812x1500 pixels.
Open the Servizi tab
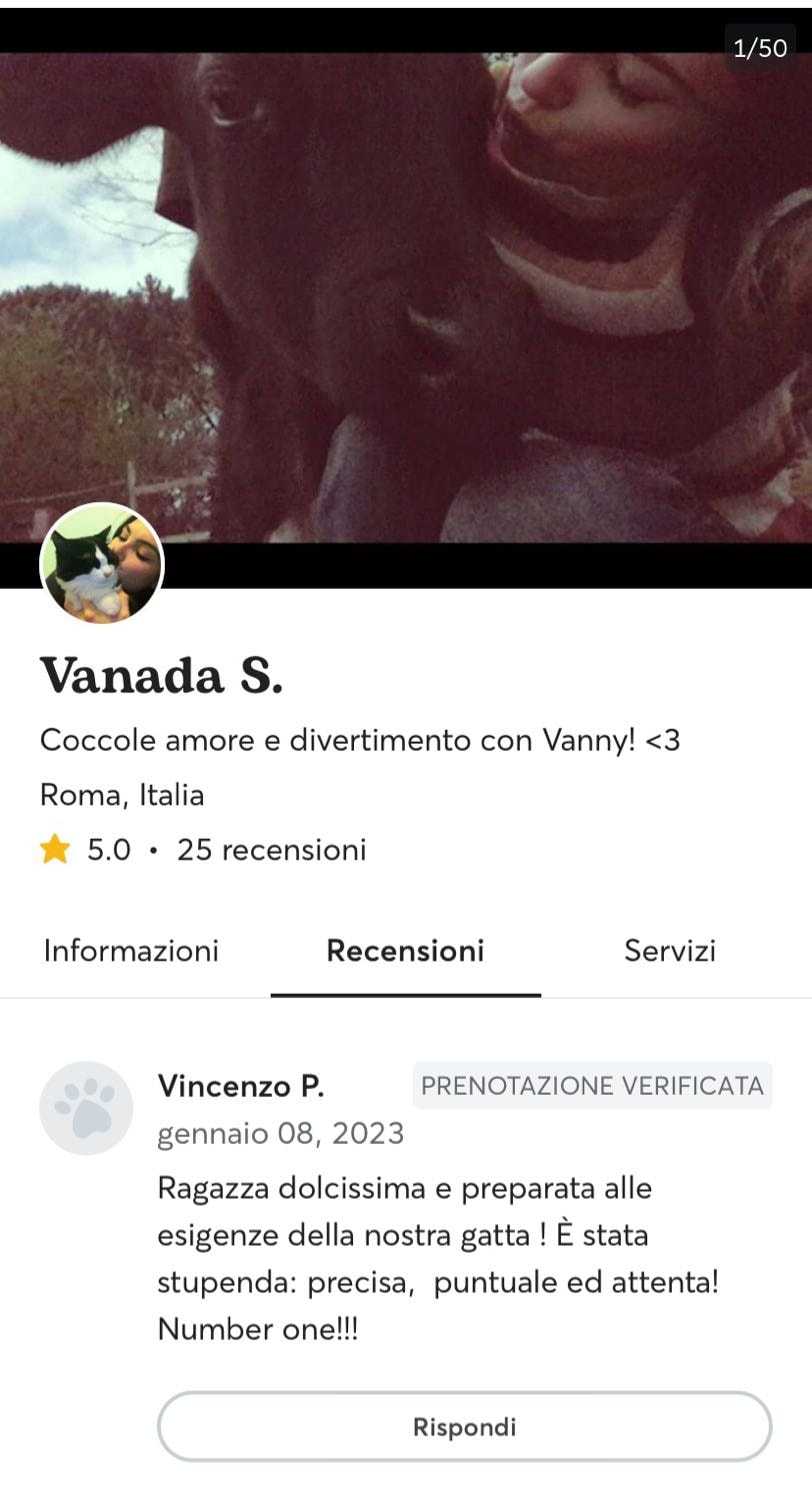pos(669,950)
